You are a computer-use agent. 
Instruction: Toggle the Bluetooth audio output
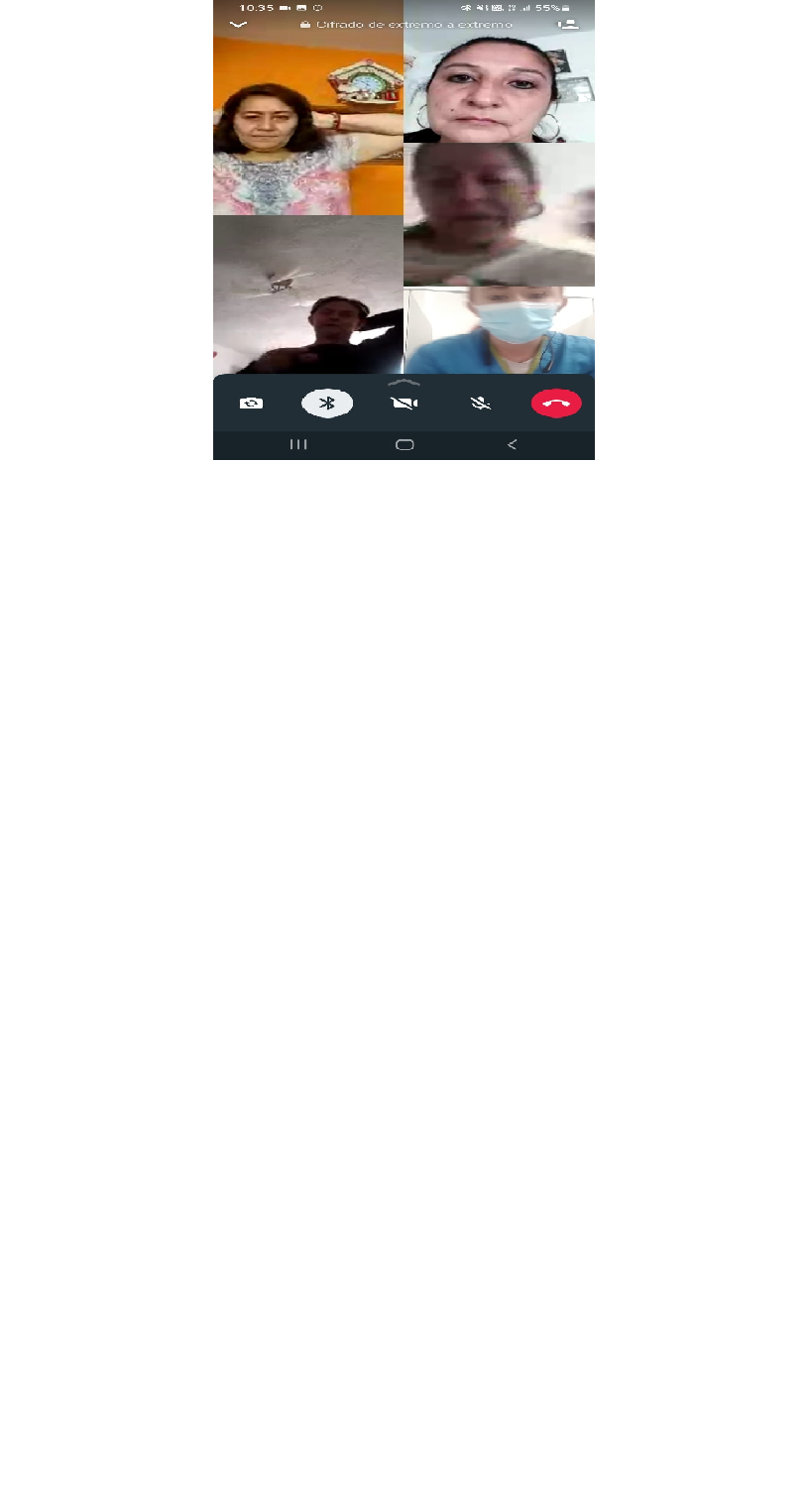click(327, 404)
